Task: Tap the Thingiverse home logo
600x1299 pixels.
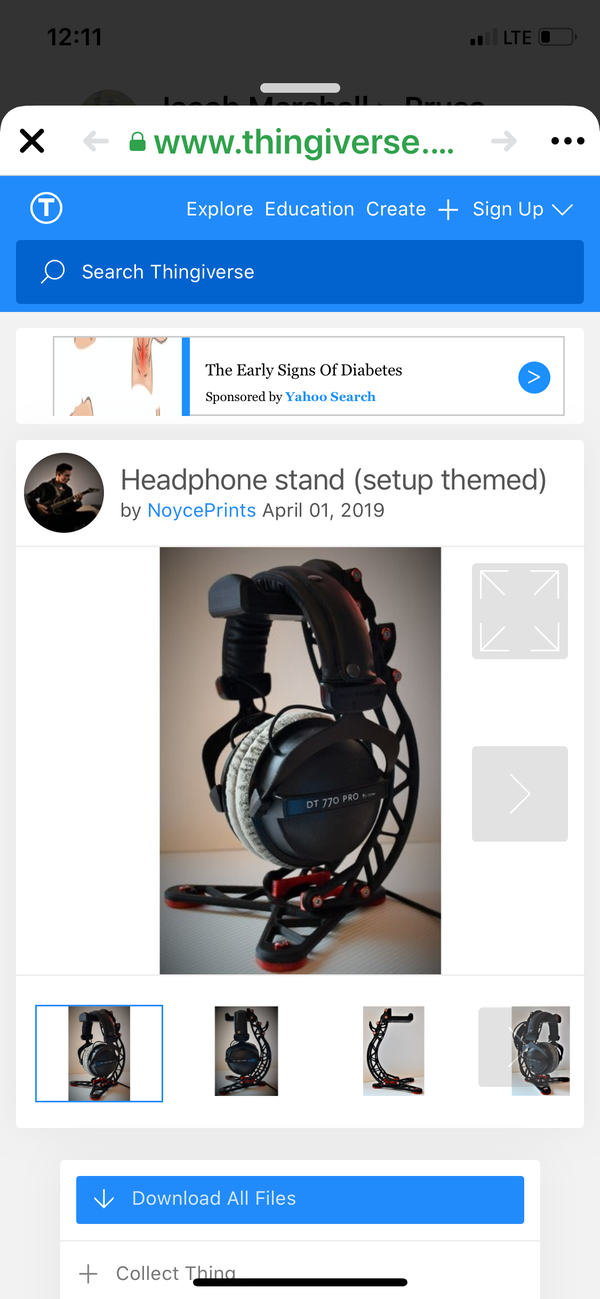Action: pos(46,208)
